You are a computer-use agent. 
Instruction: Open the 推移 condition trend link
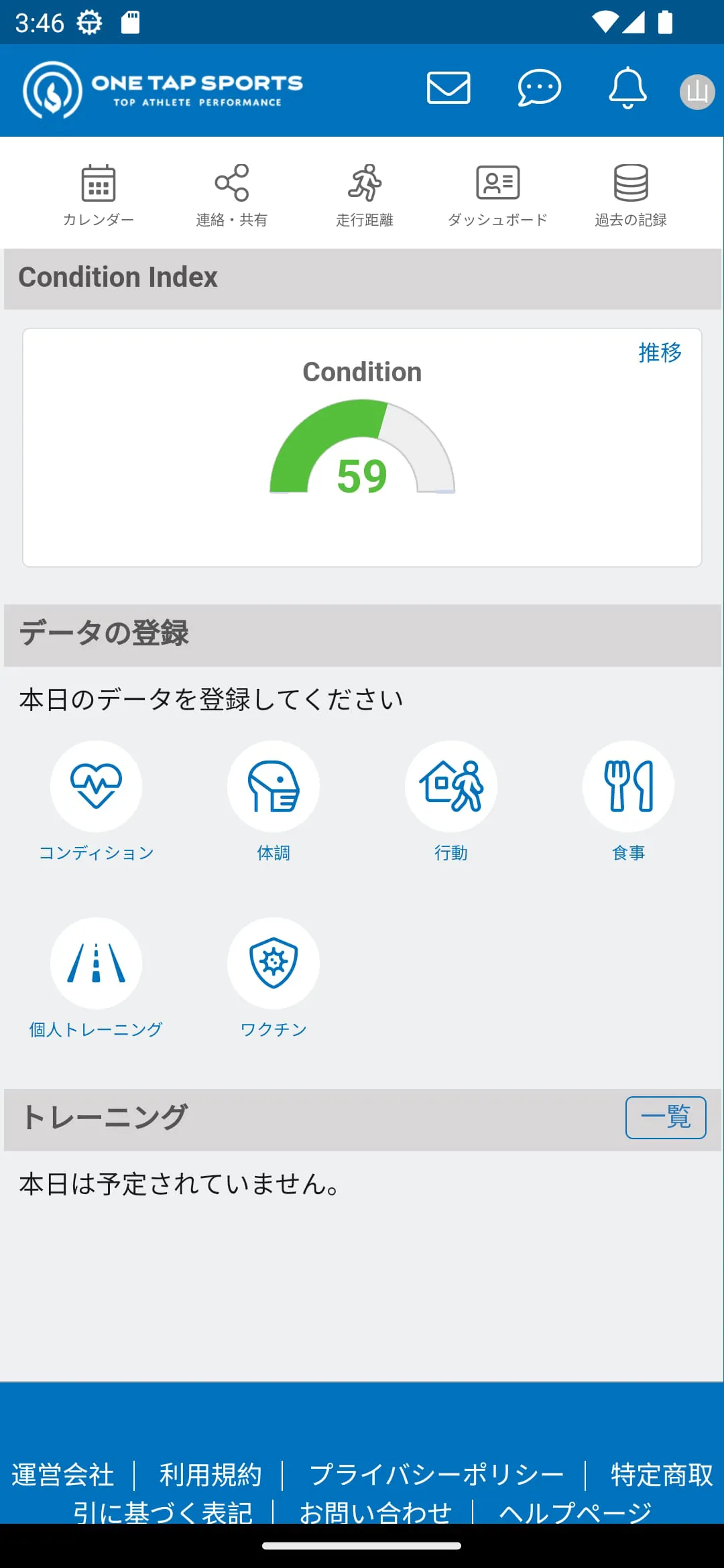point(660,352)
